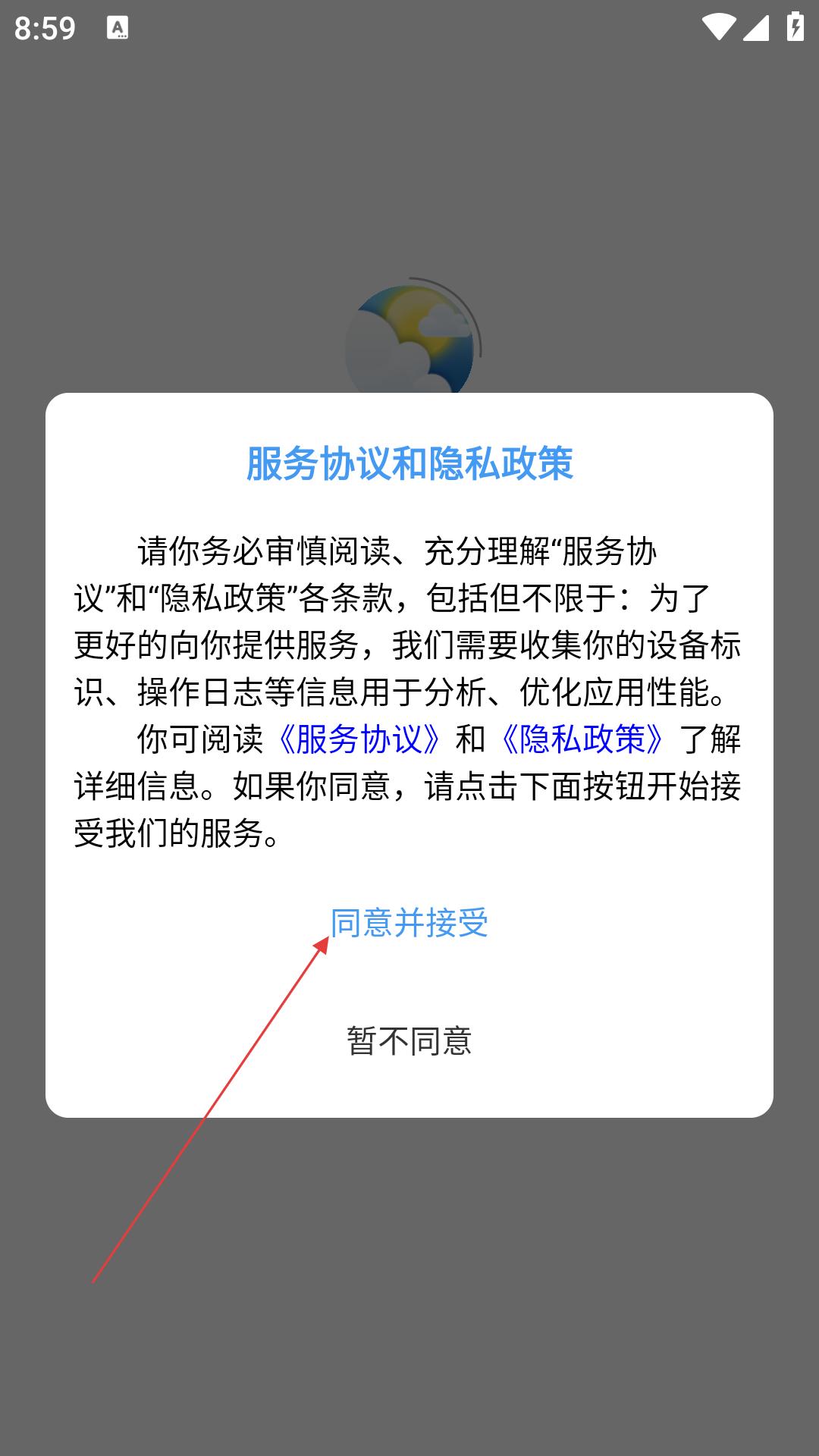Open the 《服务协议》 link
This screenshot has width=819, height=1456.
[x=359, y=739]
